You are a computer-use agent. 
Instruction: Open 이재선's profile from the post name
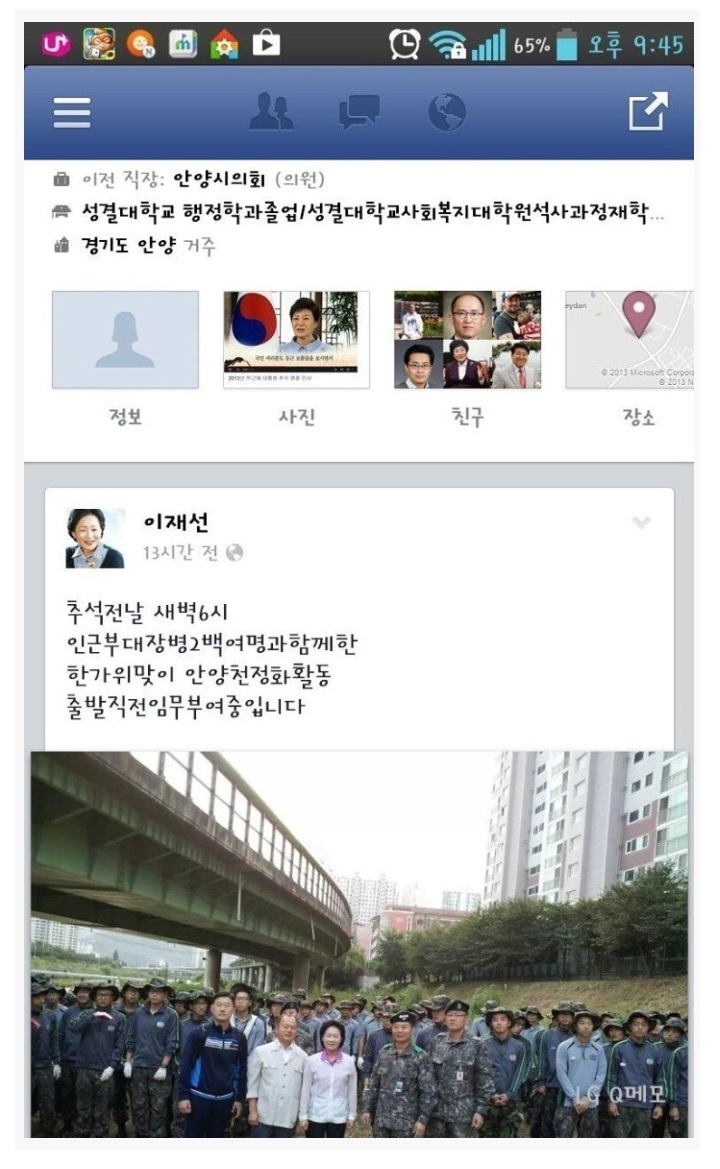176,521
